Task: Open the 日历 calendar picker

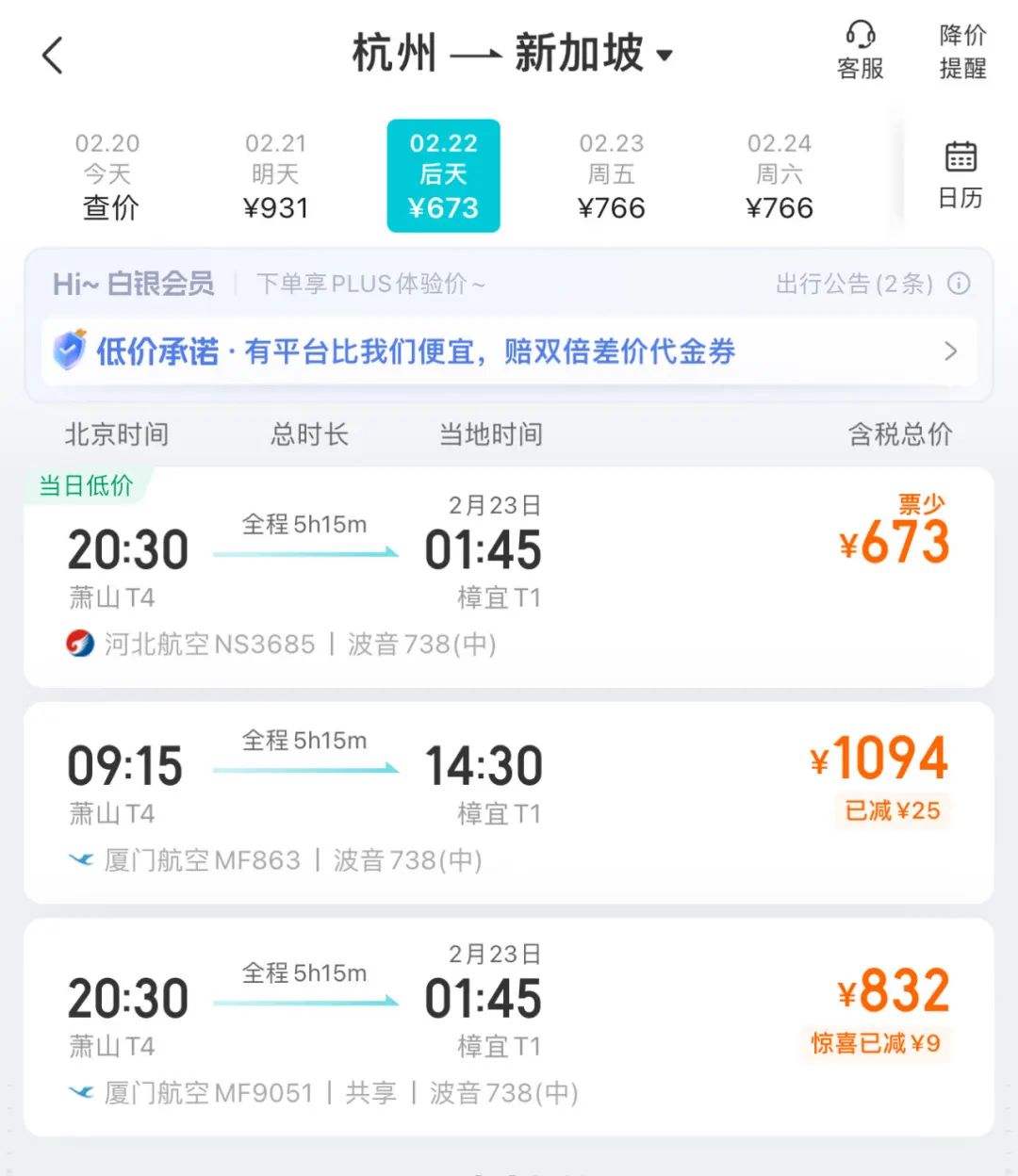Action: pyautogui.click(x=960, y=174)
